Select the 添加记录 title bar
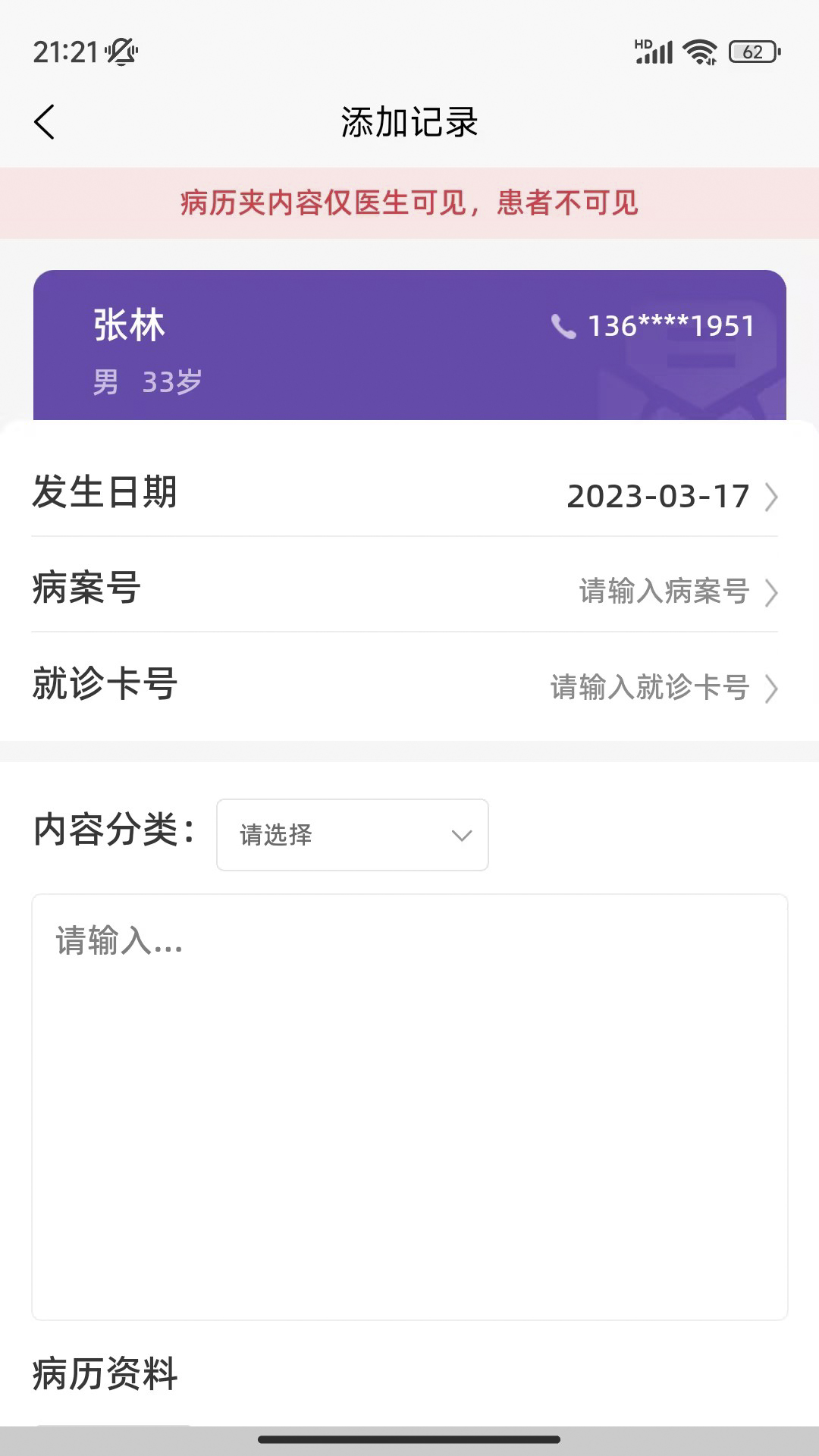This screenshot has width=819, height=1456. (x=409, y=121)
